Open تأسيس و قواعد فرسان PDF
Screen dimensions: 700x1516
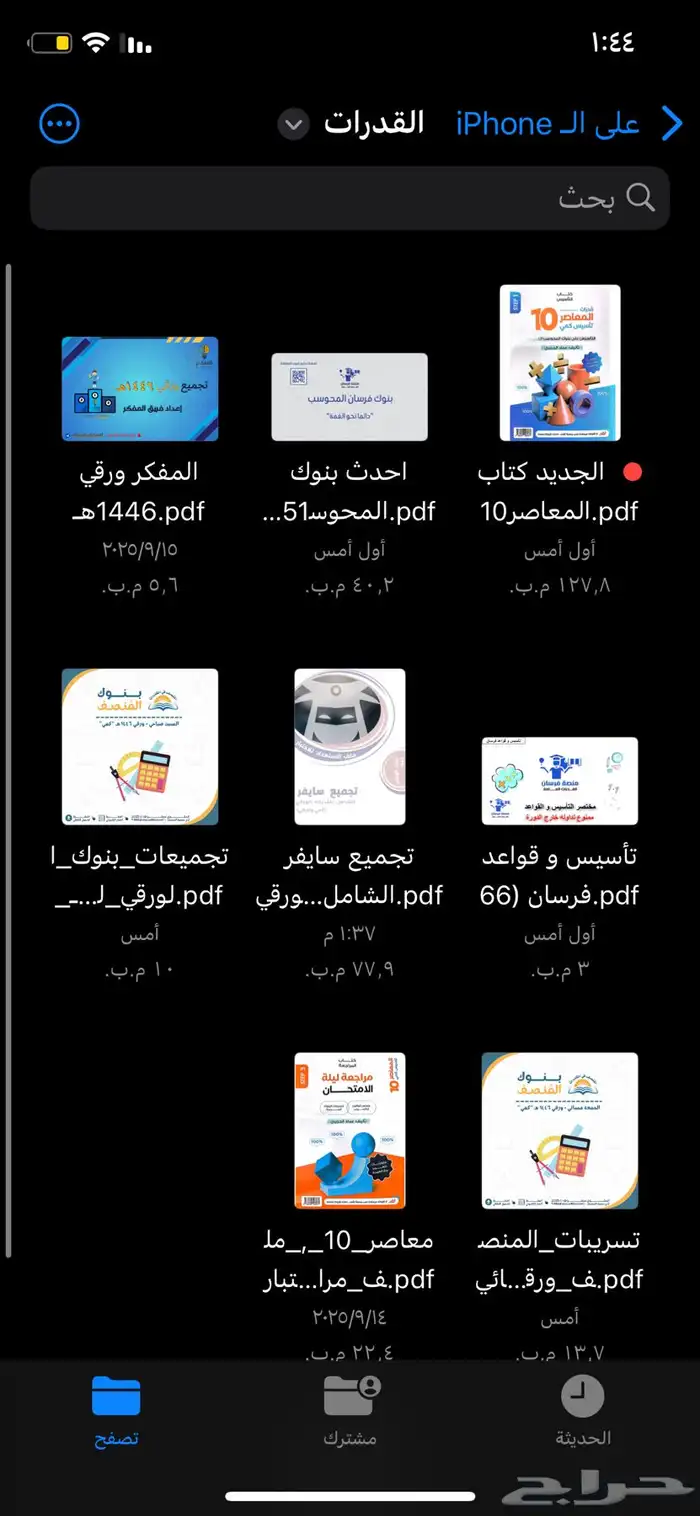[x=560, y=781]
